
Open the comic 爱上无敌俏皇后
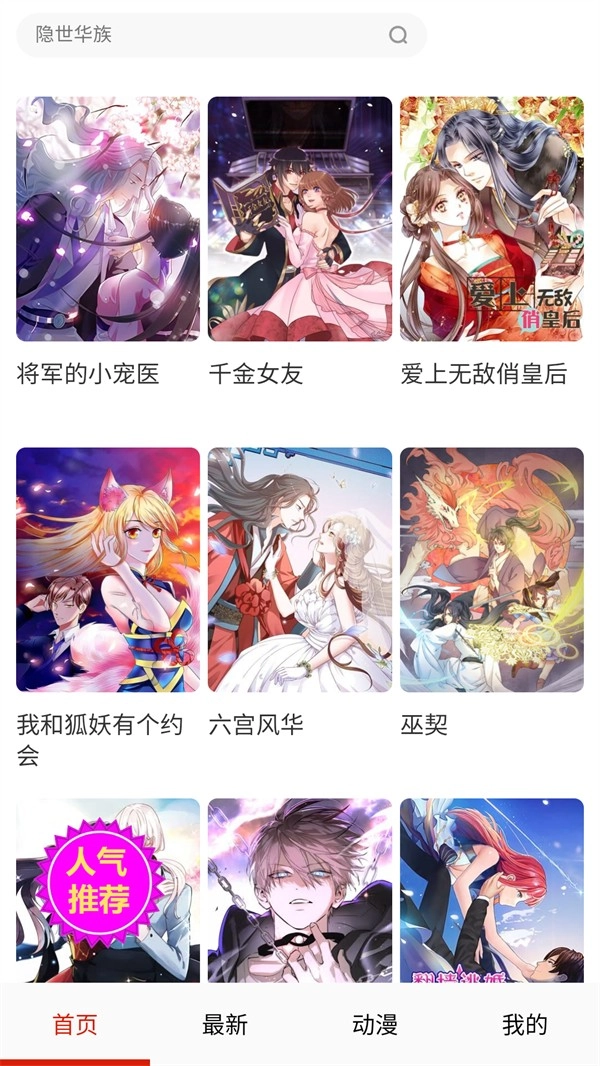[x=492, y=219]
